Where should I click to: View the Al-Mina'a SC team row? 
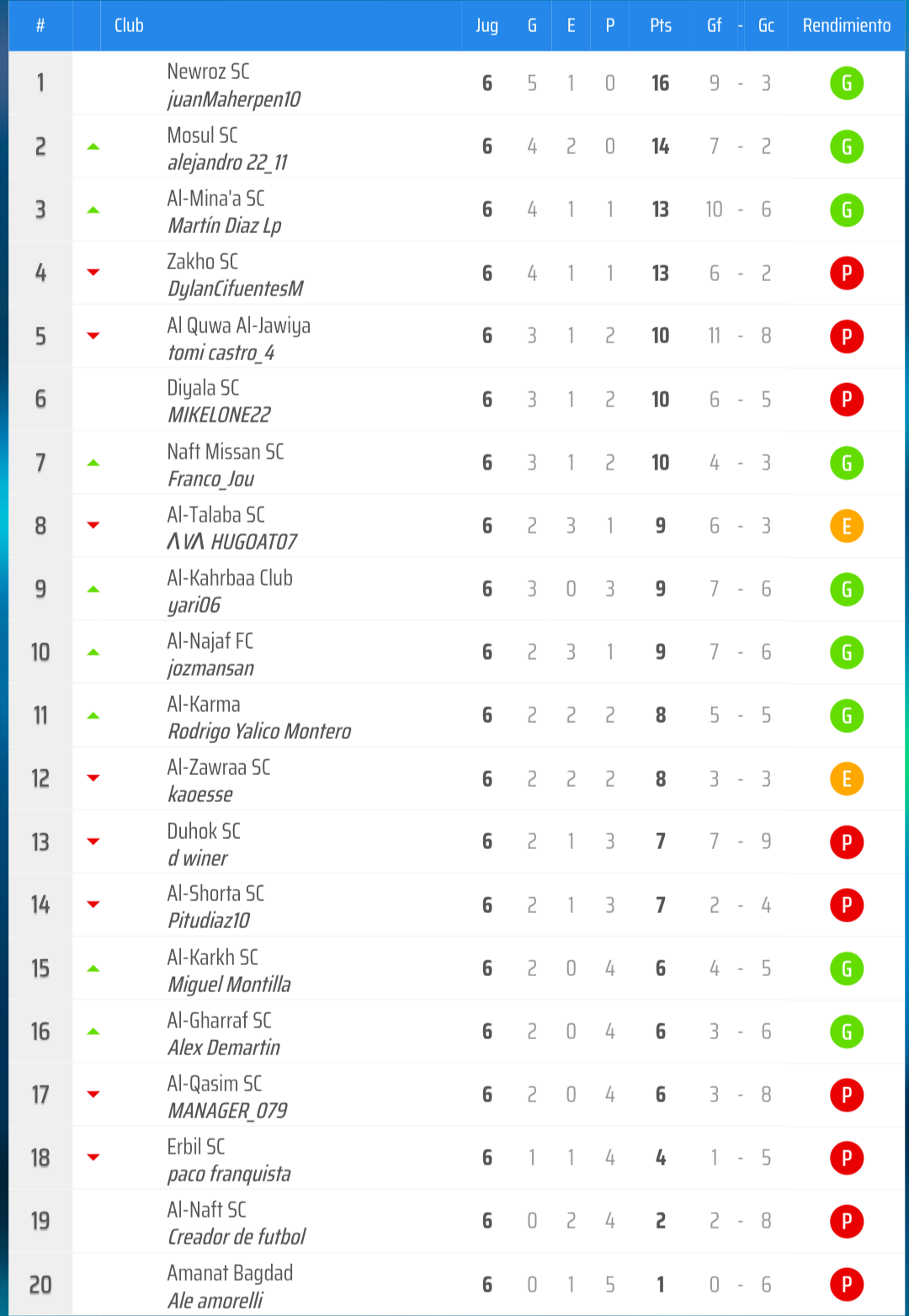pos(215,199)
